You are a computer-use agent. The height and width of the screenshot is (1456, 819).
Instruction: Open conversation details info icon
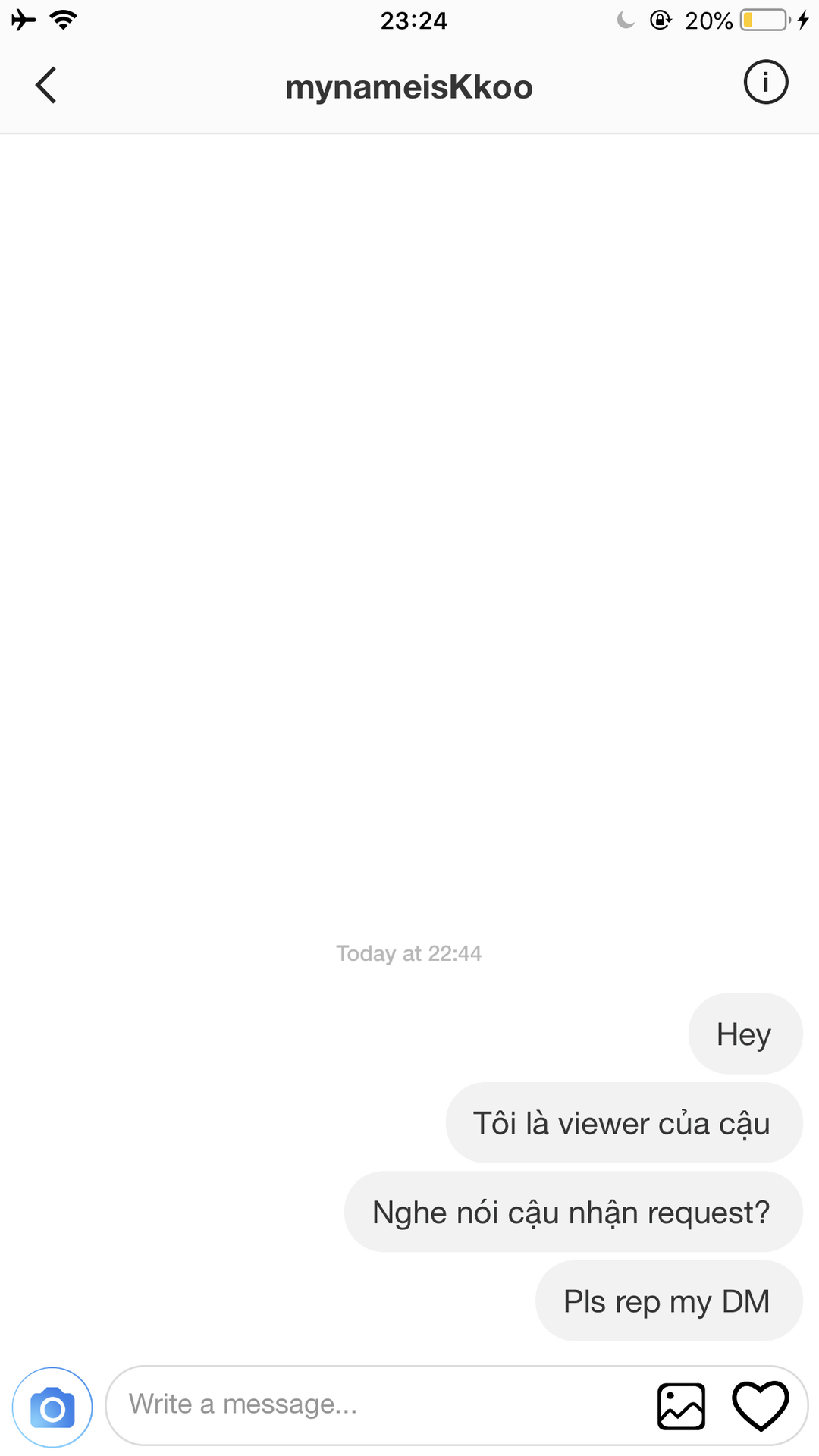[765, 82]
